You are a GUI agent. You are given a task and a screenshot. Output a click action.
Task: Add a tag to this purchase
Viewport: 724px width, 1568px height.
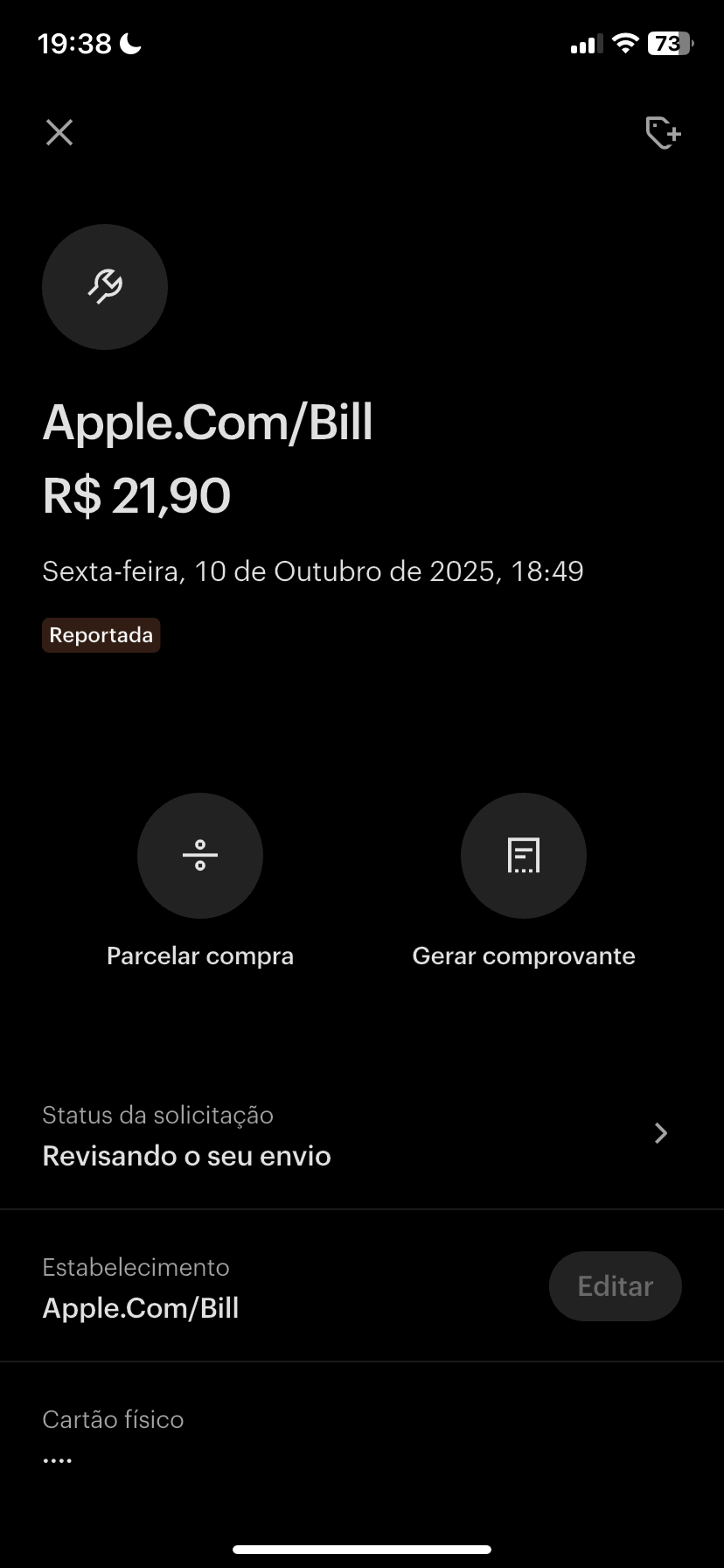(663, 133)
